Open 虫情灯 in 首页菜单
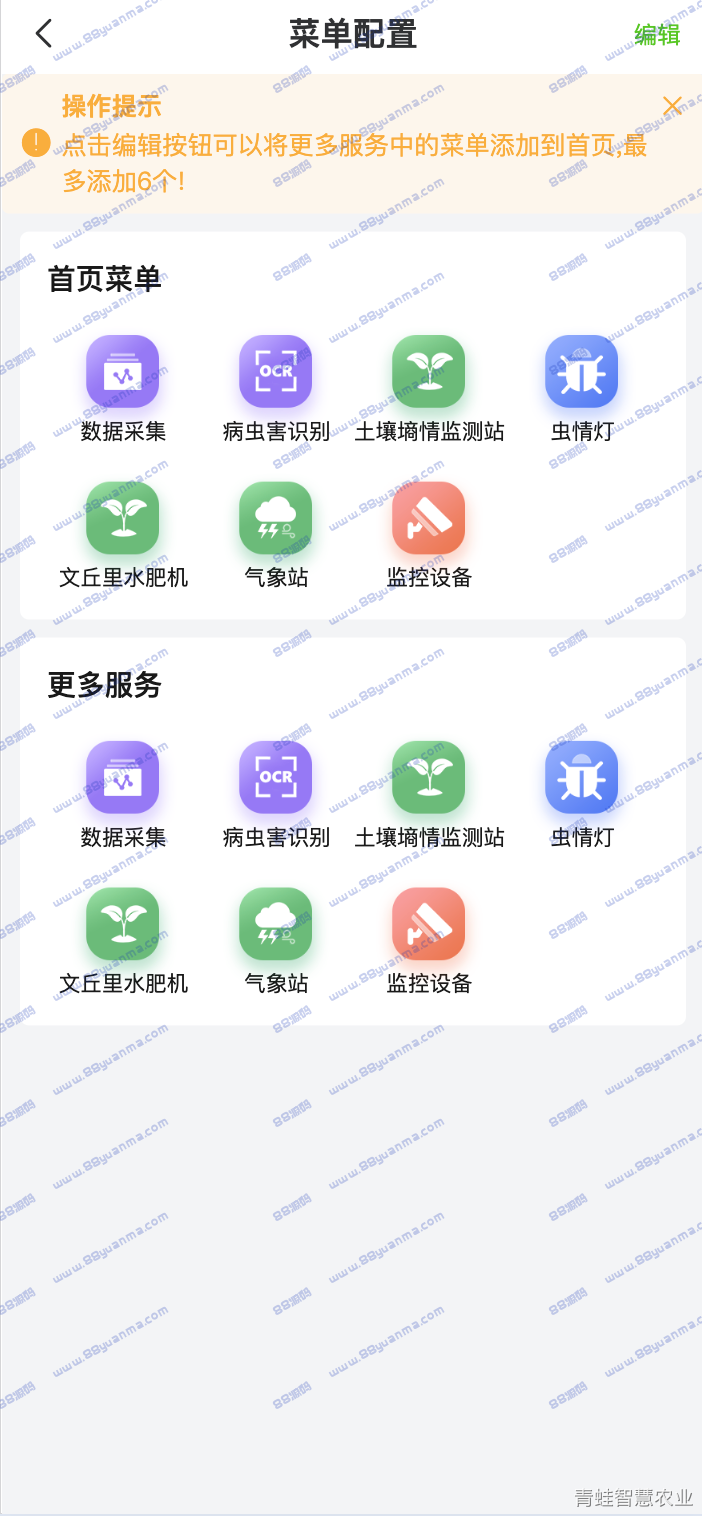The image size is (702, 1516). point(582,389)
